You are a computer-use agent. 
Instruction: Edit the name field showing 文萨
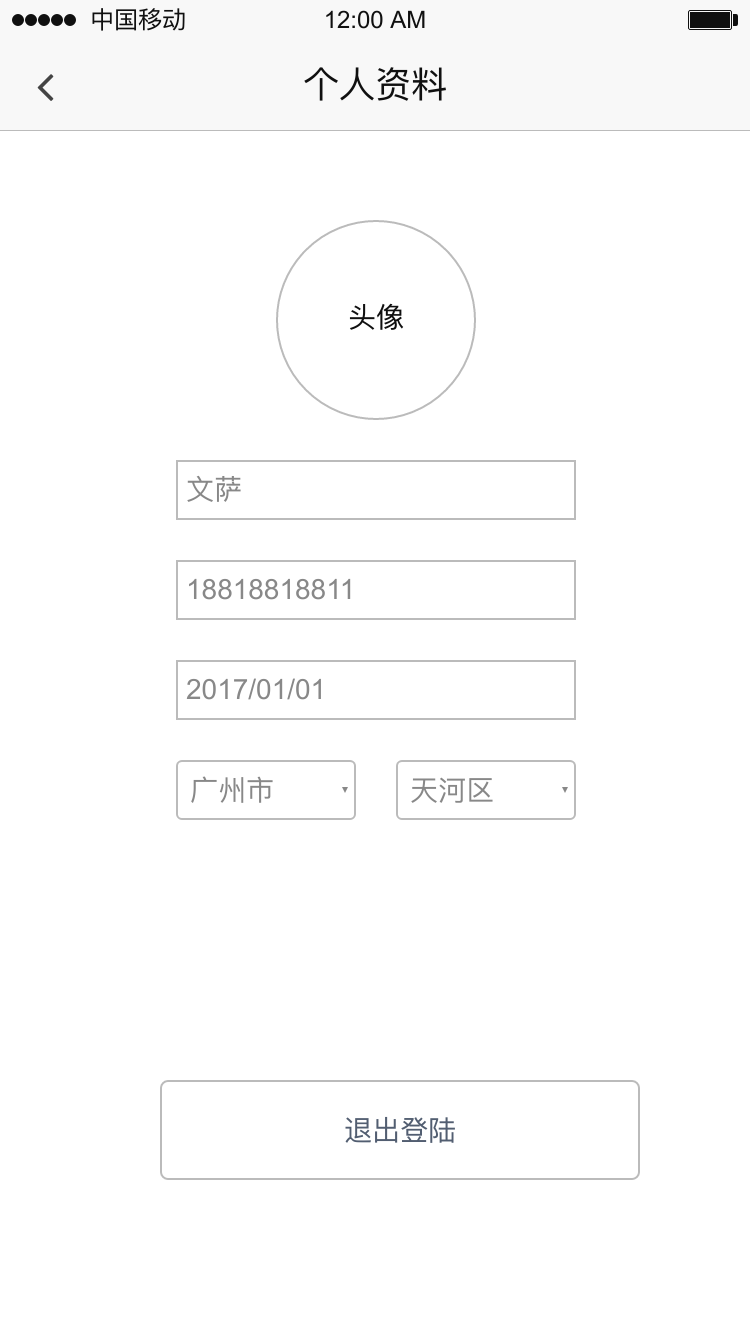pyautogui.click(x=376, y=490)
